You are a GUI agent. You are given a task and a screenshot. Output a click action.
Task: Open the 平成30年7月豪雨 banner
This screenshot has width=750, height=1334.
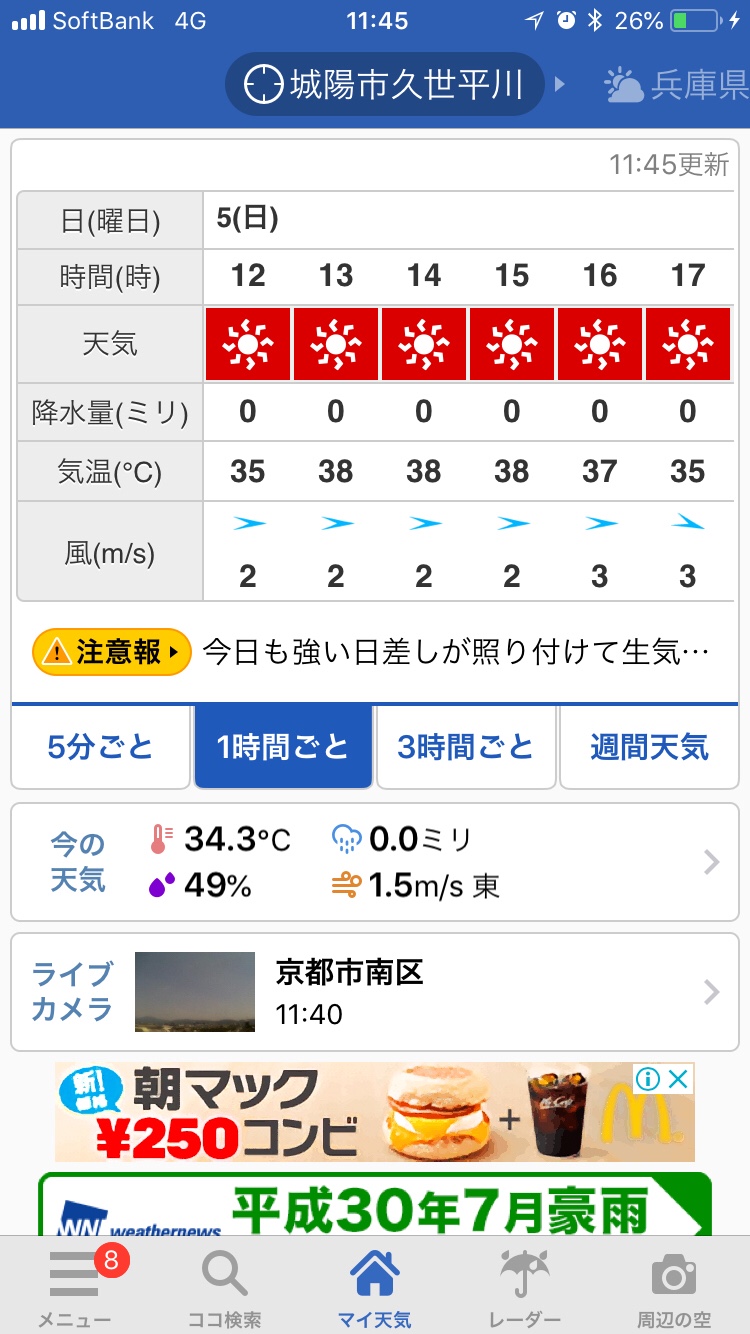pyautogui.click(x=375, y=1207)
